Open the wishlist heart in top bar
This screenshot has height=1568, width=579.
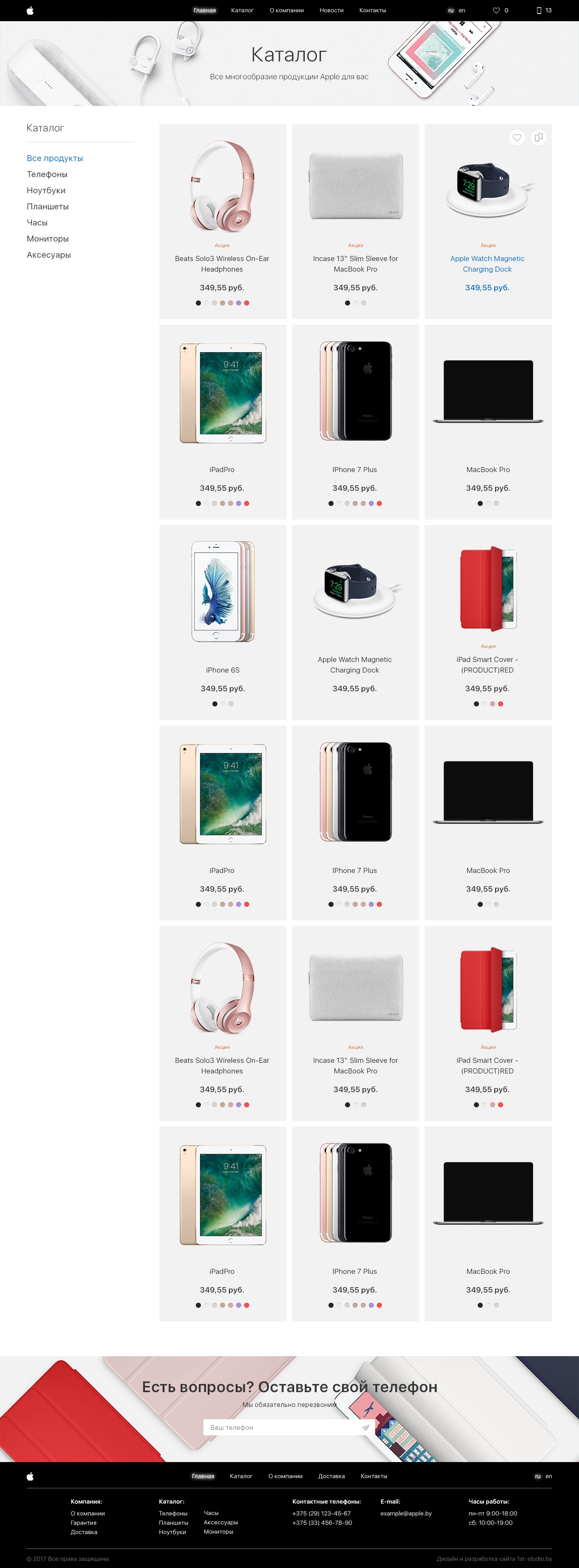coord(496,10)
